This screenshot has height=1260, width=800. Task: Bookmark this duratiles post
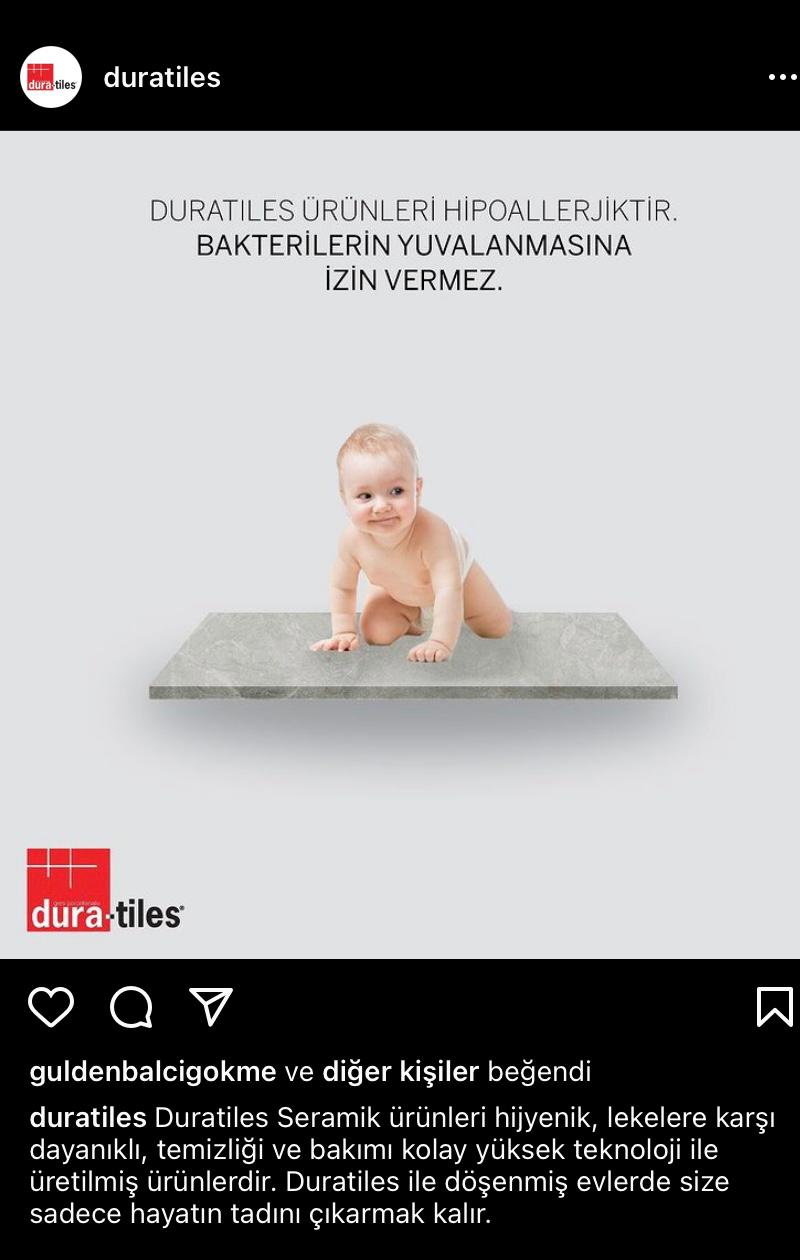[774, 1007]
